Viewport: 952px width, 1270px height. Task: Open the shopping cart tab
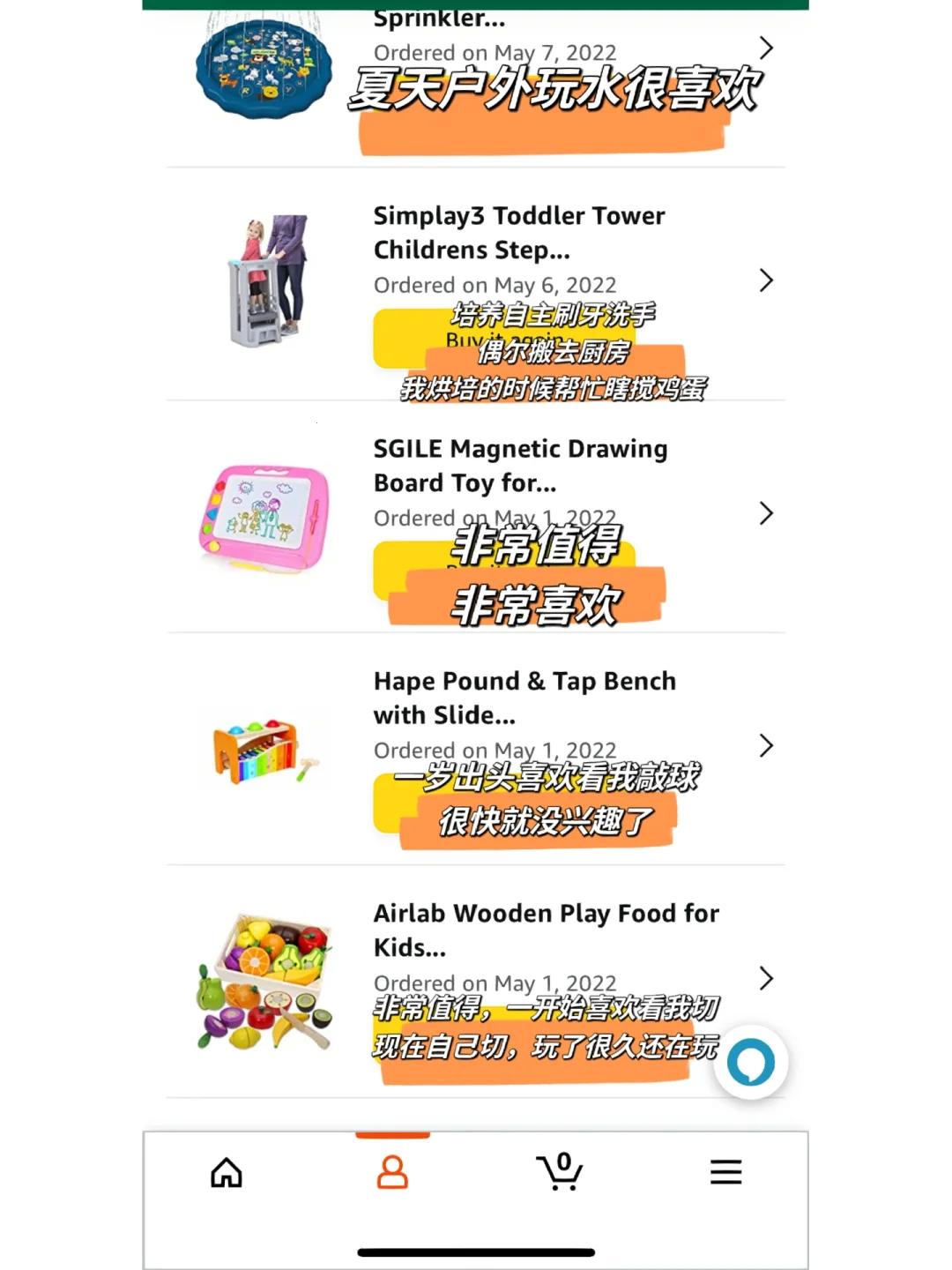tap(560, 1173)
